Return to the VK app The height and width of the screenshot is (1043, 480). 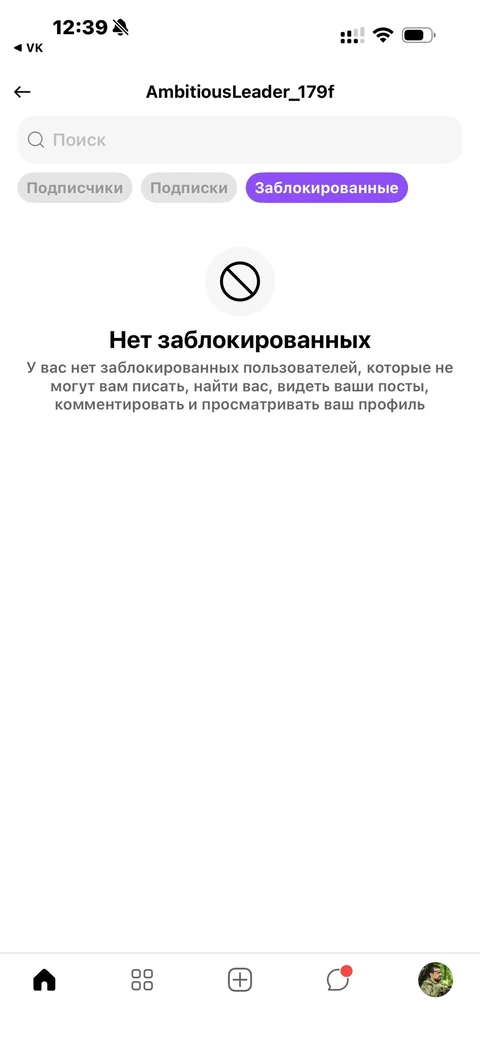(29, 48)
